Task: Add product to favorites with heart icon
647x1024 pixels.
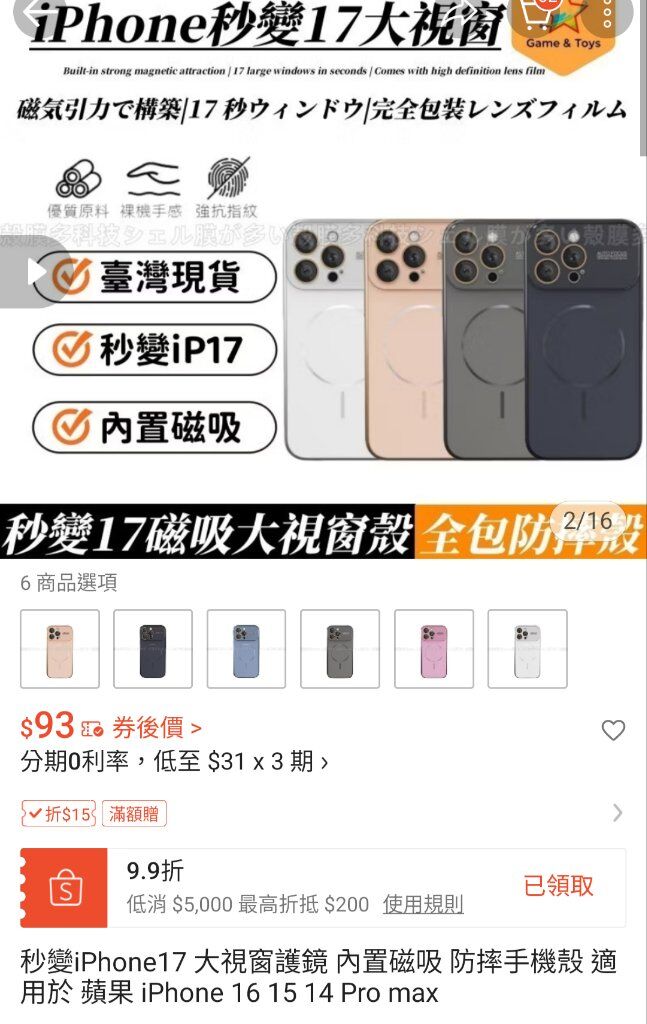Action: (613, 730)
